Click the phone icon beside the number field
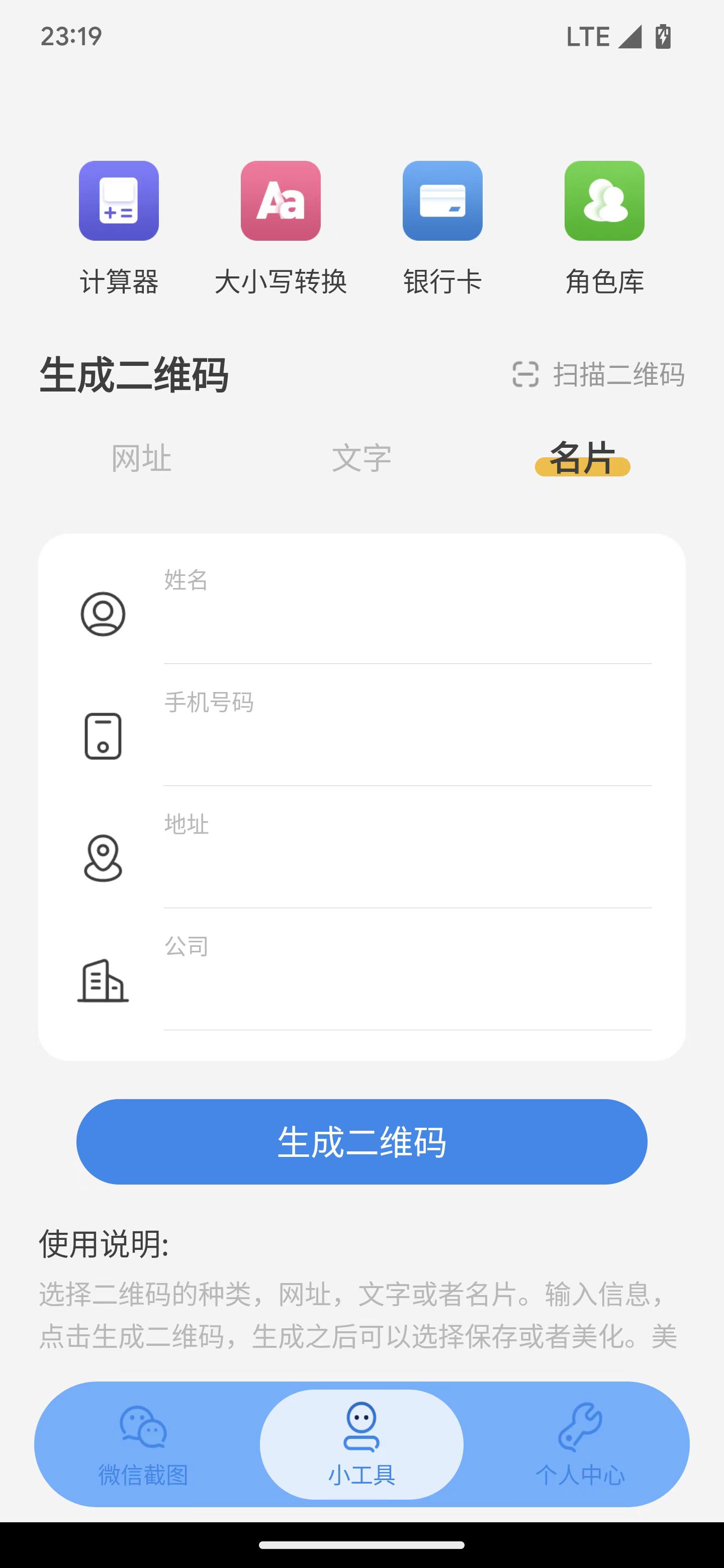The image size is (724, 1568). (104, 735)
